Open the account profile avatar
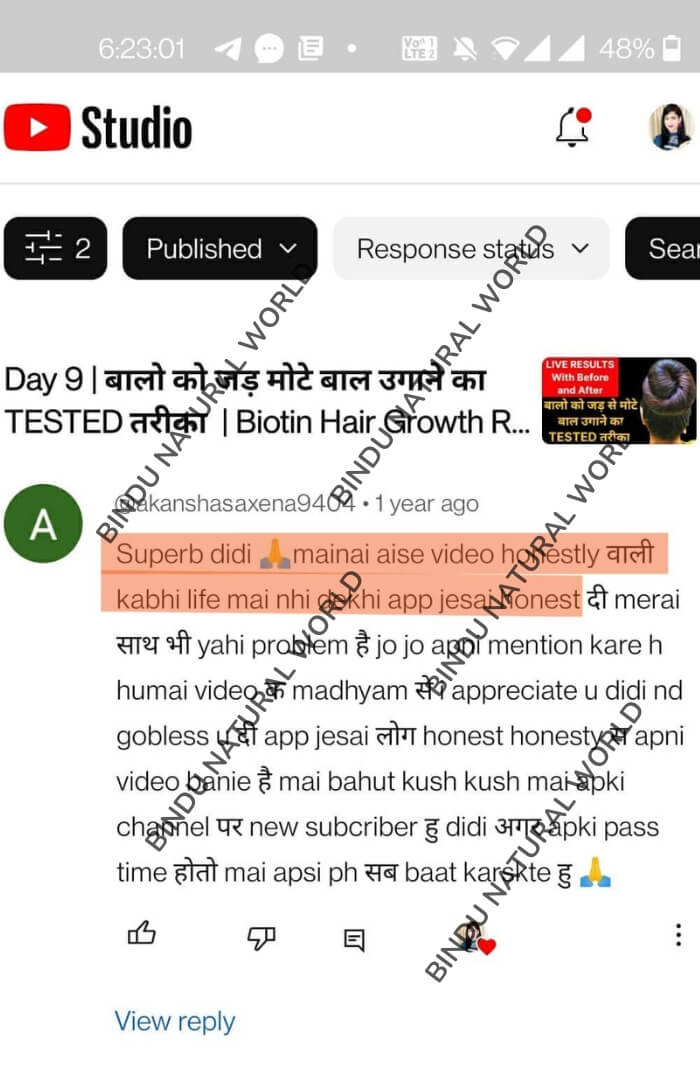This screenshot has height=1080, width=700. [670, 127]
